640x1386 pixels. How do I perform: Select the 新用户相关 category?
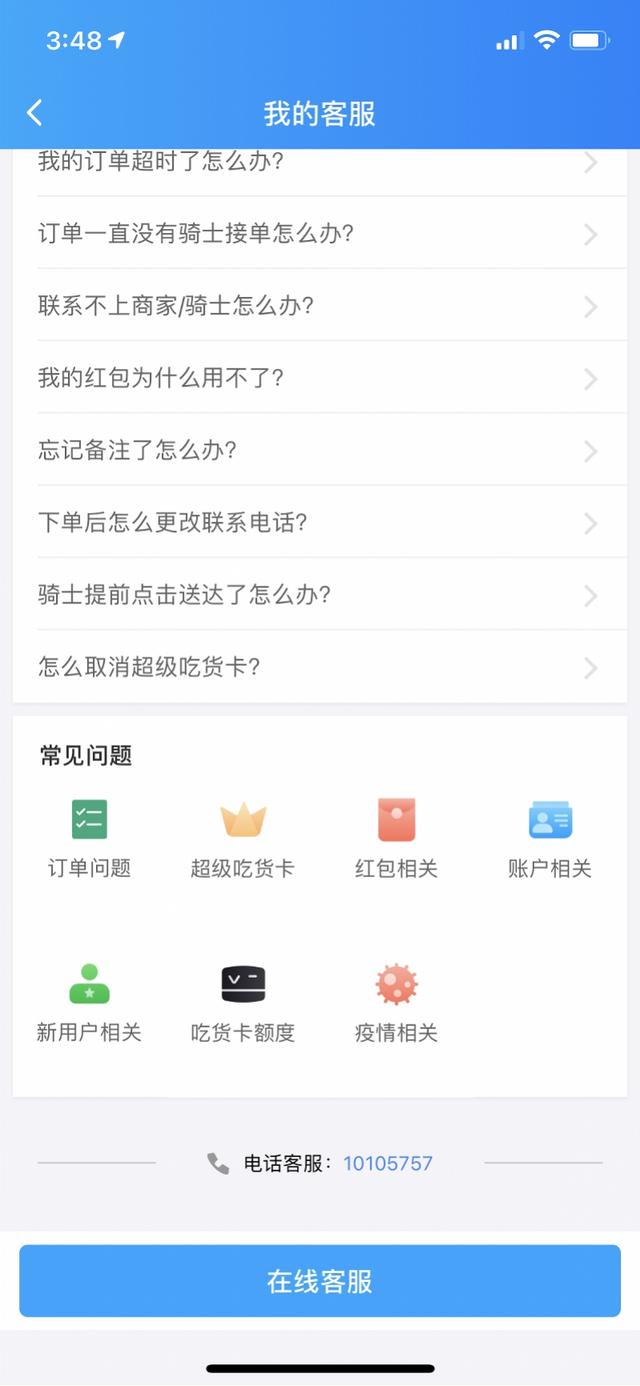point(90,1003)
